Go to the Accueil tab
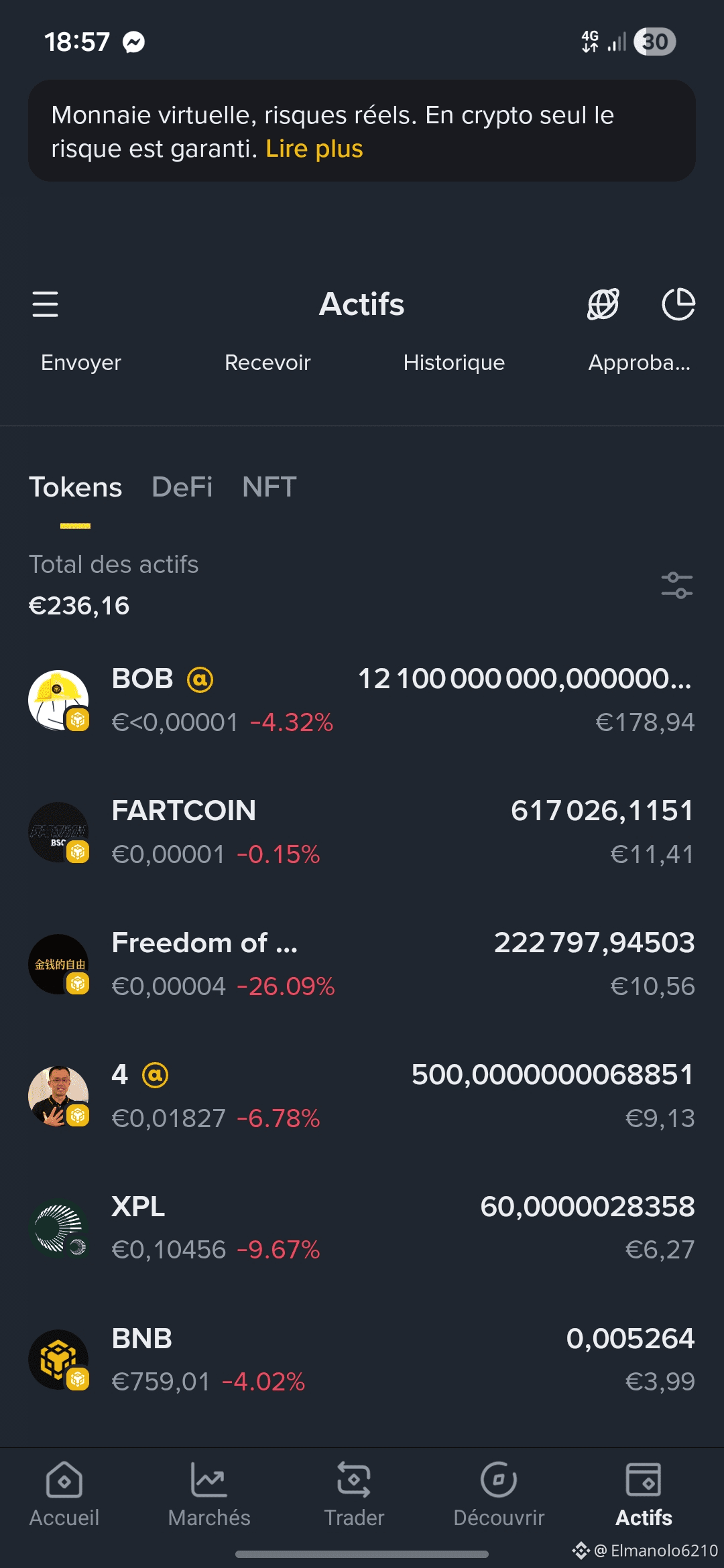The image size is (724, 1568). [64, 1494]
